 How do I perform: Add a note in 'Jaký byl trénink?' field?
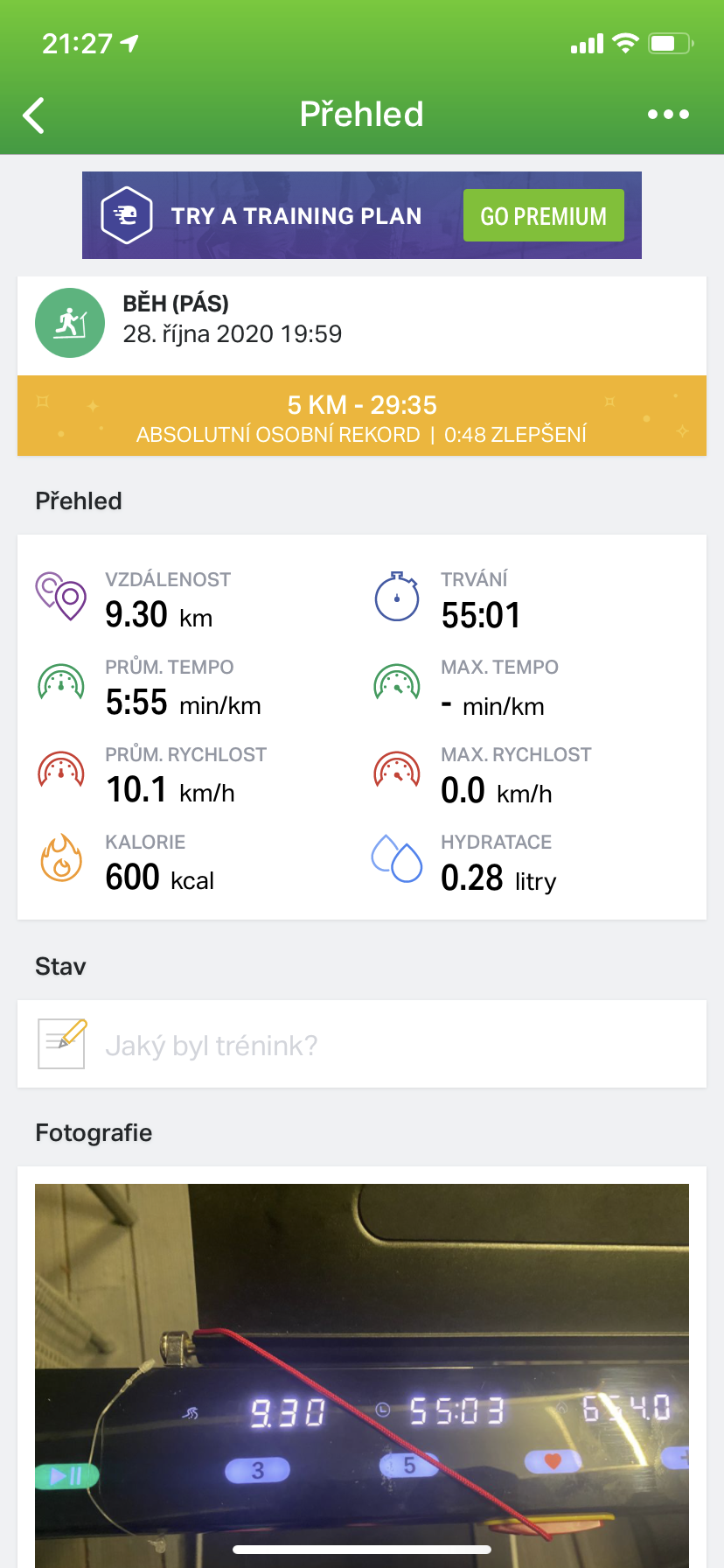point(362,1044)
